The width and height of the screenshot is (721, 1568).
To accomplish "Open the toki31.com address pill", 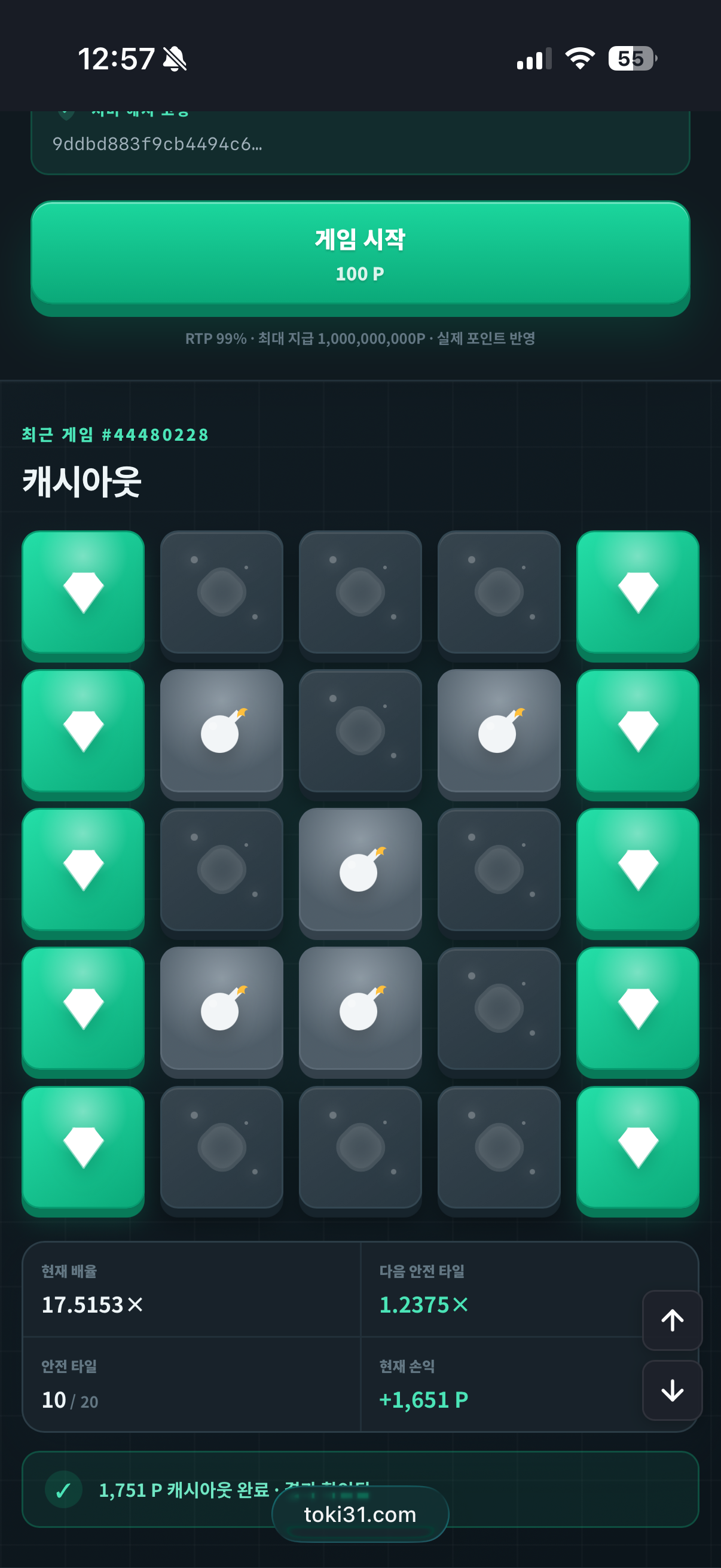I will (x=360, y=1514).
